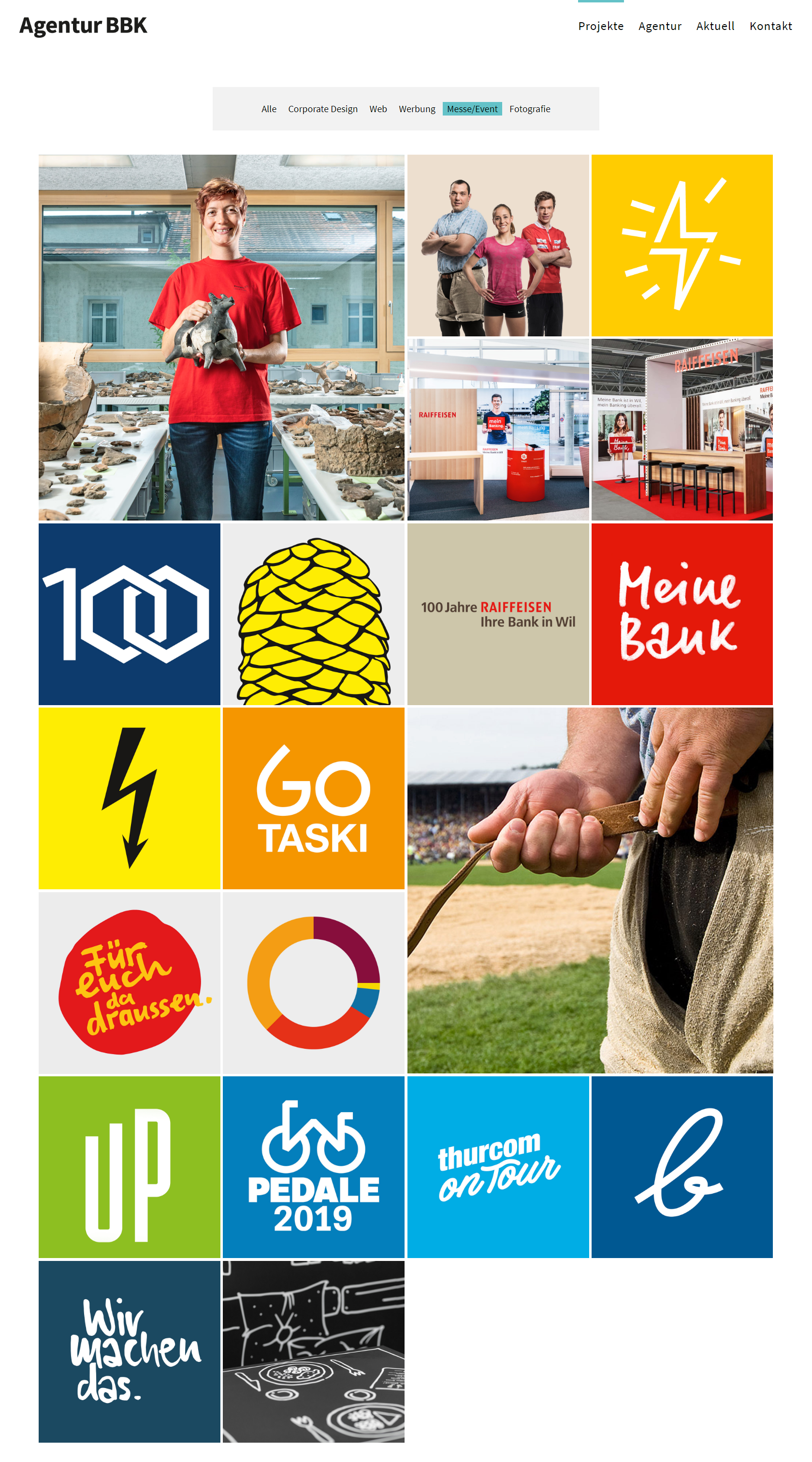
Task: Show all projects with Alle filter
Action: tap(268, 109)
